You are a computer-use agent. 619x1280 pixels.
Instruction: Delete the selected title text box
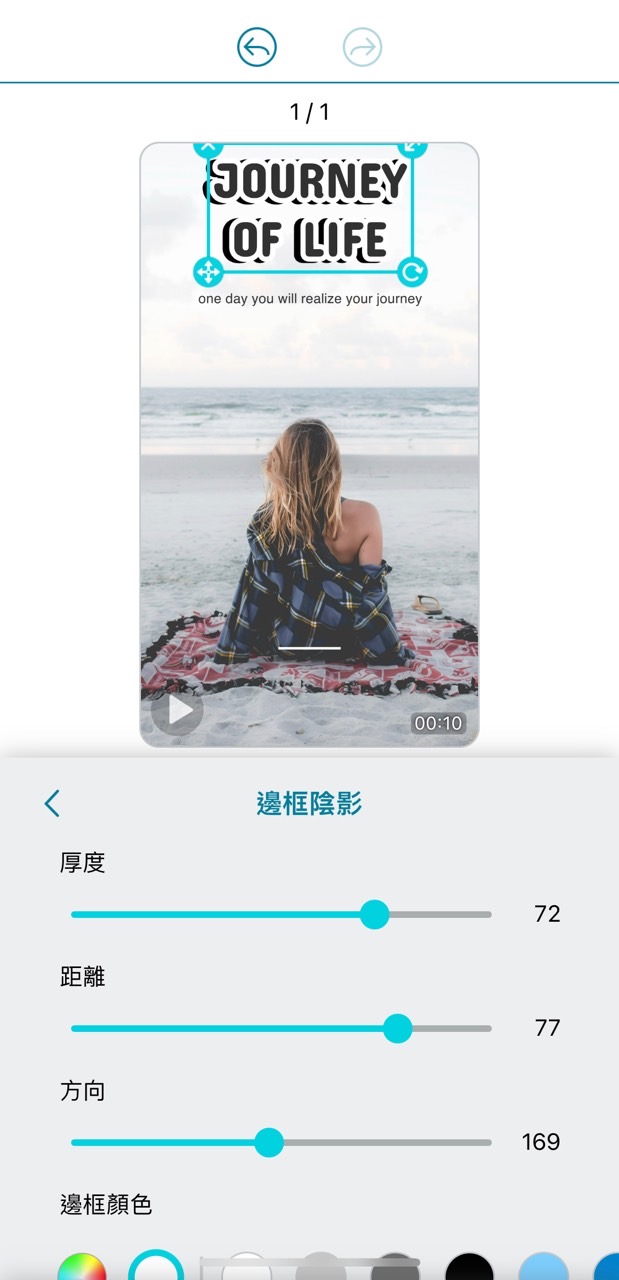[207, 147]
